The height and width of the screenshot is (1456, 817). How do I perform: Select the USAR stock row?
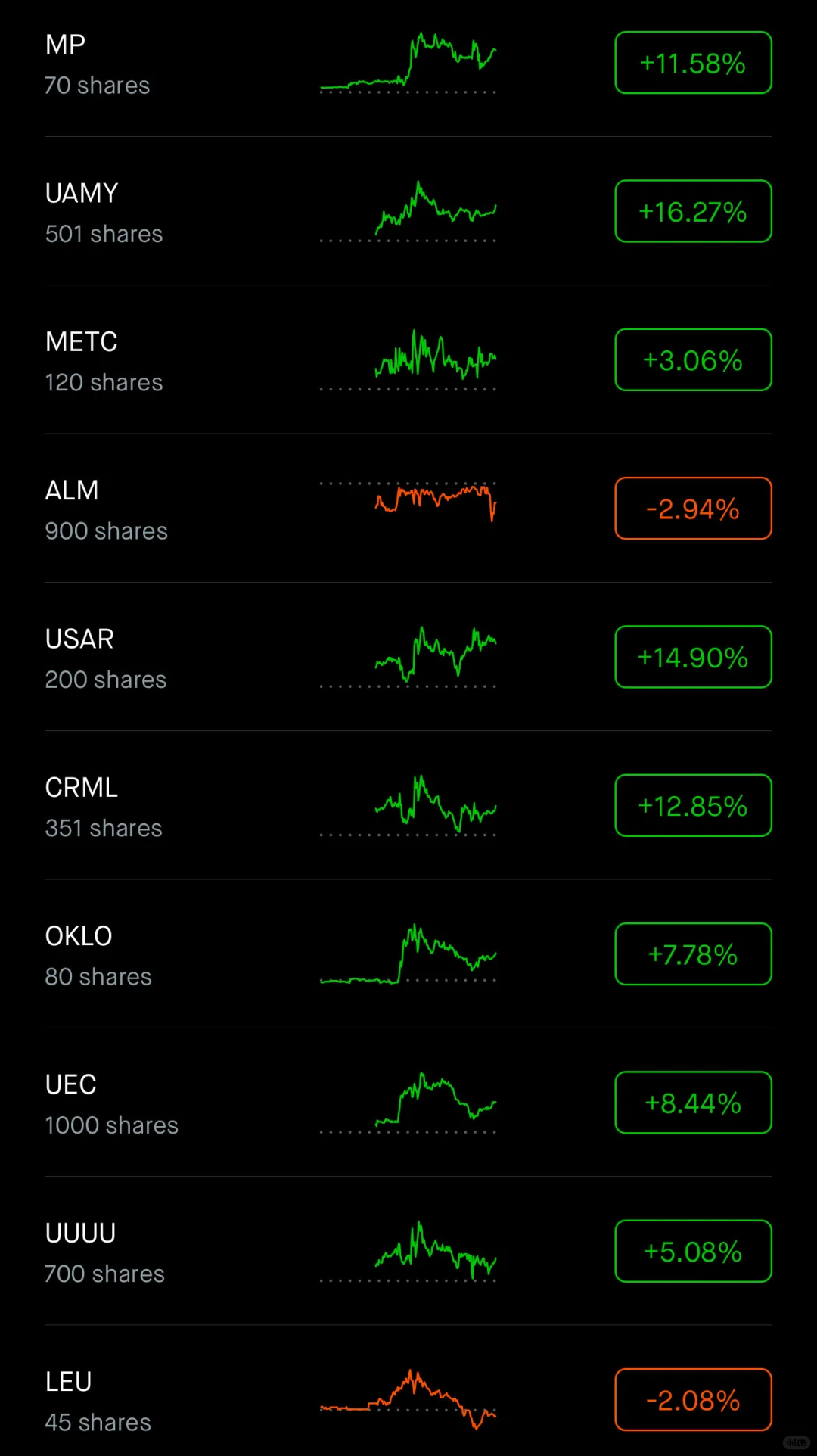click(106, 658)
